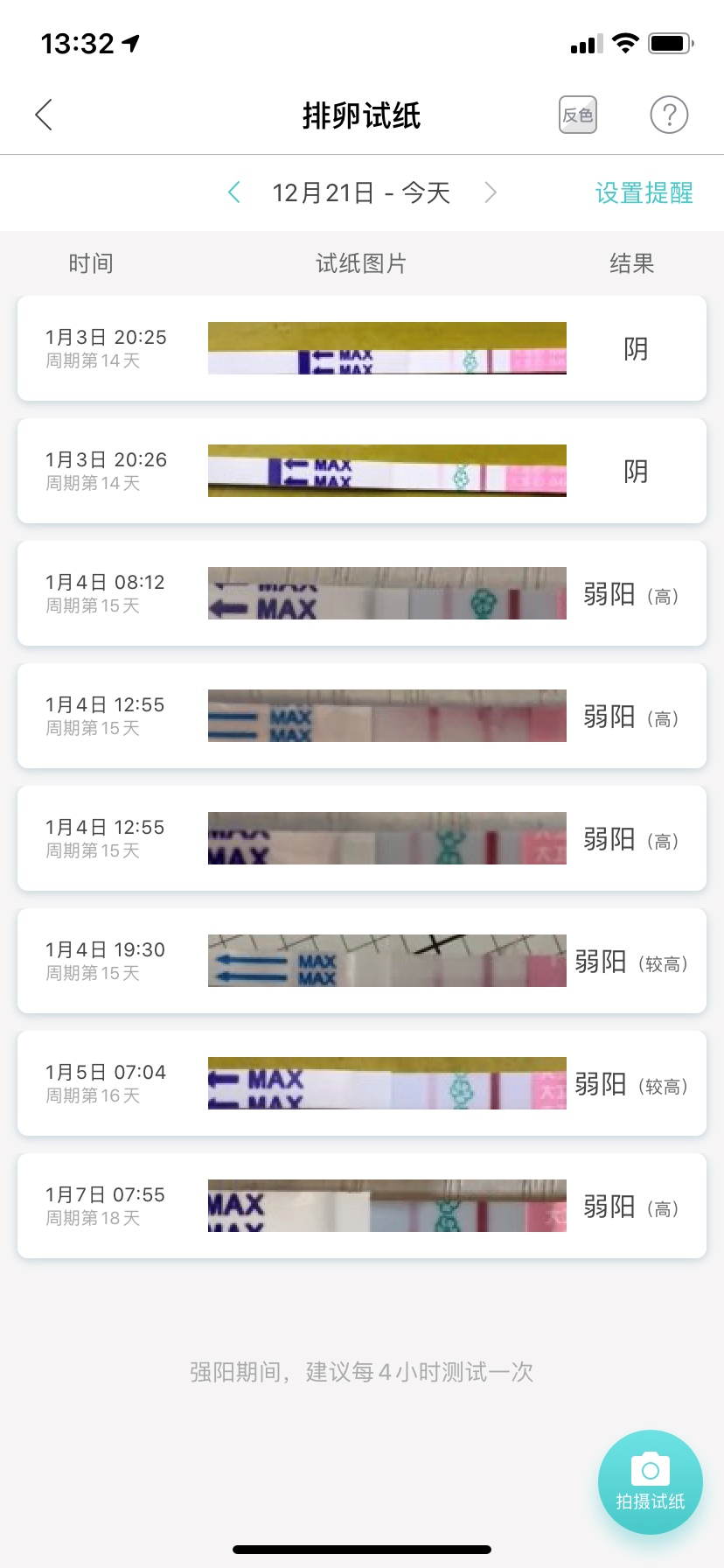Viewport: 724px width, 1568px height.
Task: Go to the next date range
Action: (491, 192)
